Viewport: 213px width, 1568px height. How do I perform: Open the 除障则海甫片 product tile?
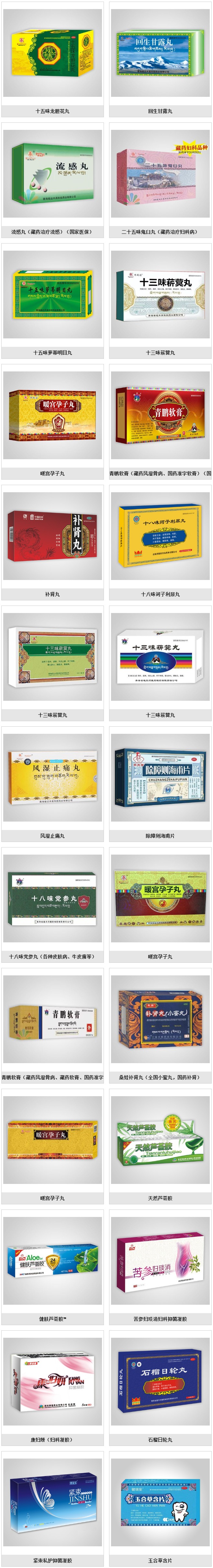coord(160,774)
